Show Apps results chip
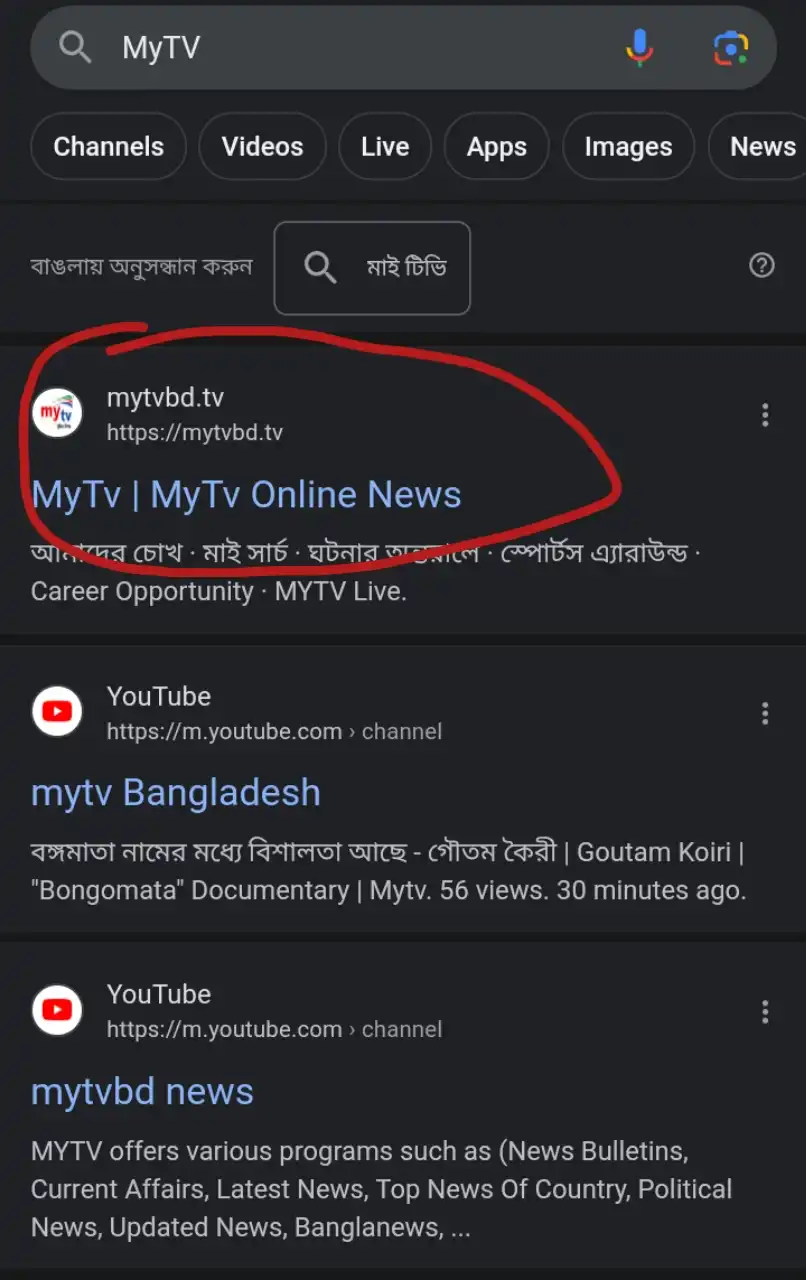The height and width of the screenshot is (1280, 806). (x=496, y=147)
